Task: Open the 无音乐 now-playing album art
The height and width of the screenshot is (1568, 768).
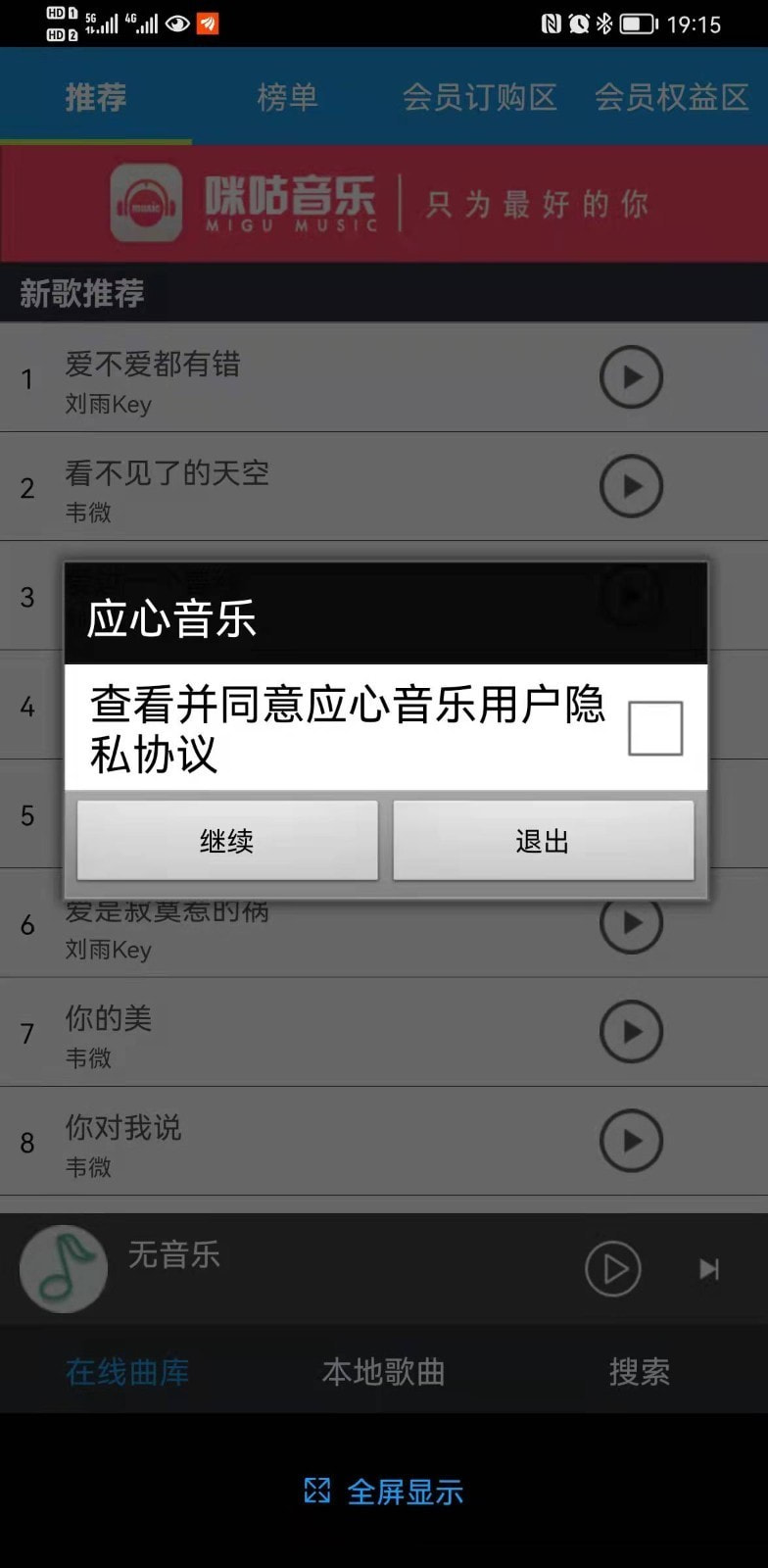Action: tap(64, 1269)
